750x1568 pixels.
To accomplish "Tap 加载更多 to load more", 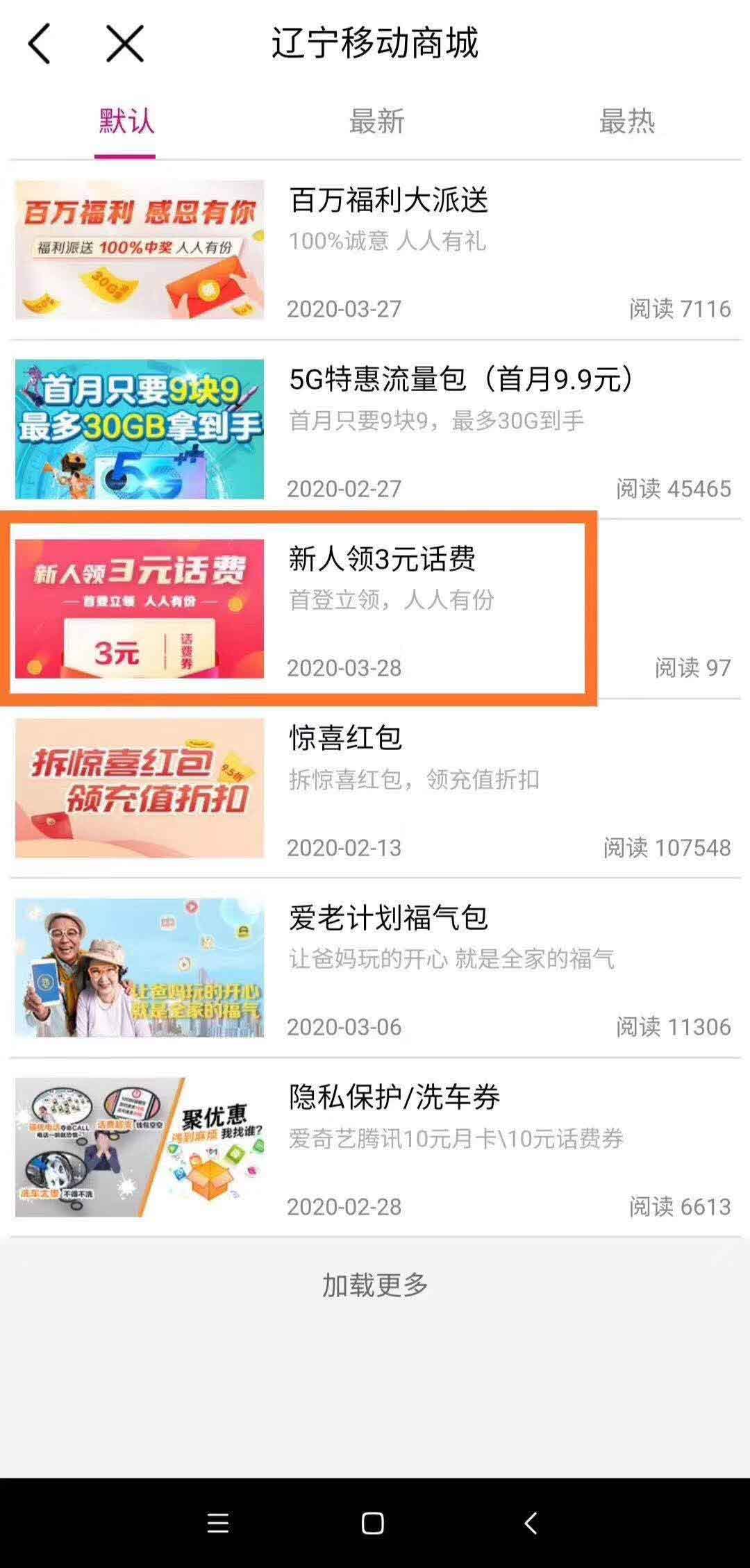I will coord(375,1285).
